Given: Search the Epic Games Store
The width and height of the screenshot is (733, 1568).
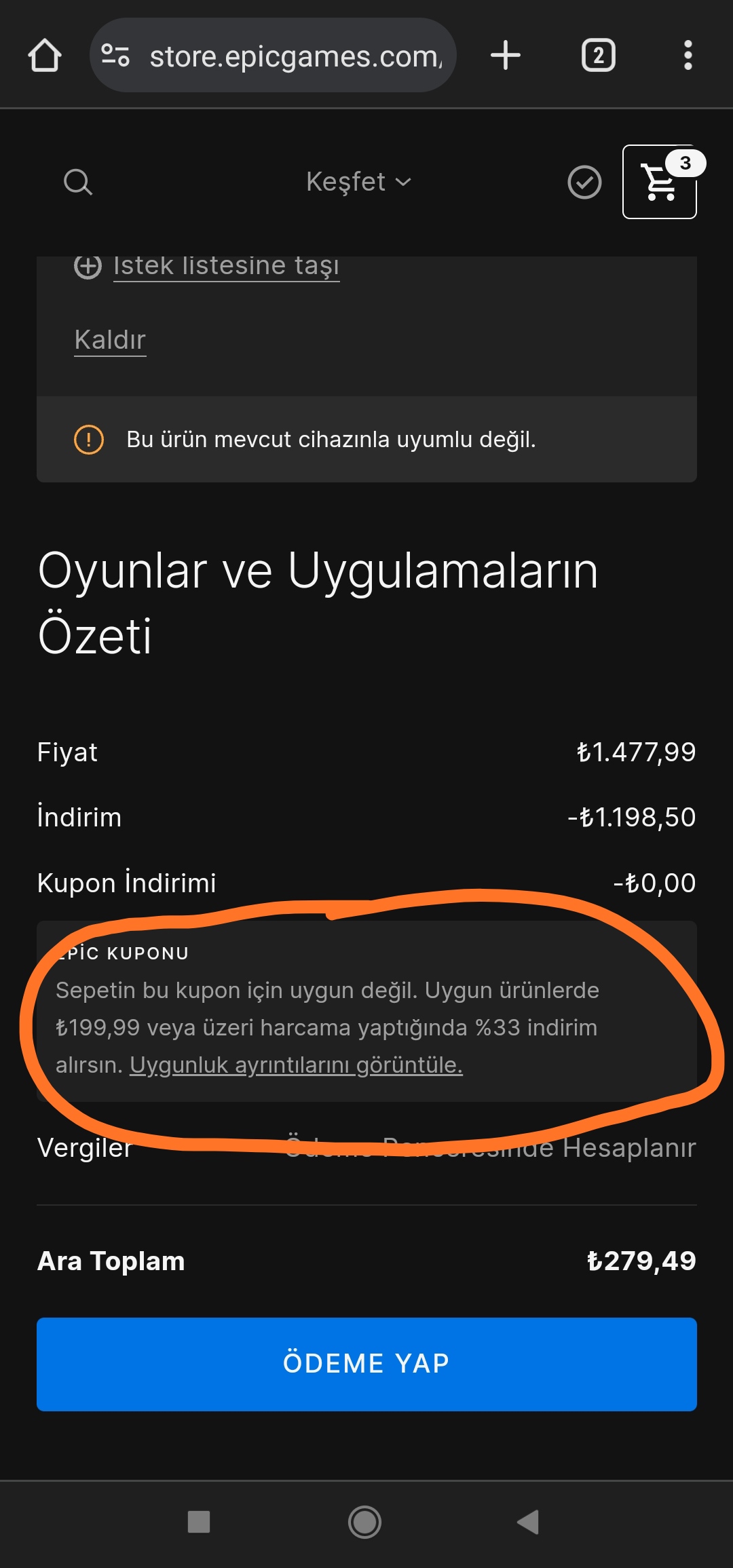Looking at the screenshot, I should [78, 182].
